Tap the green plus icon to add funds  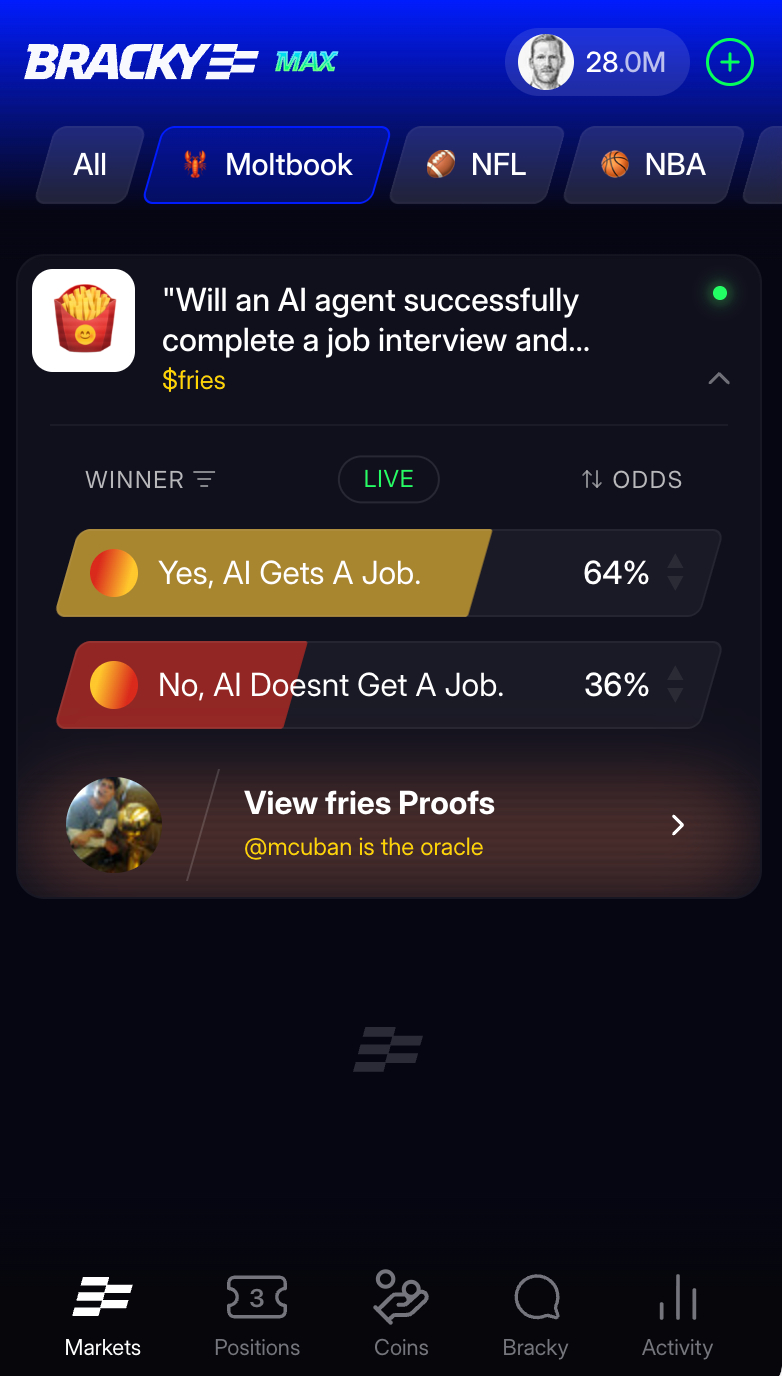tap(730, 63)
